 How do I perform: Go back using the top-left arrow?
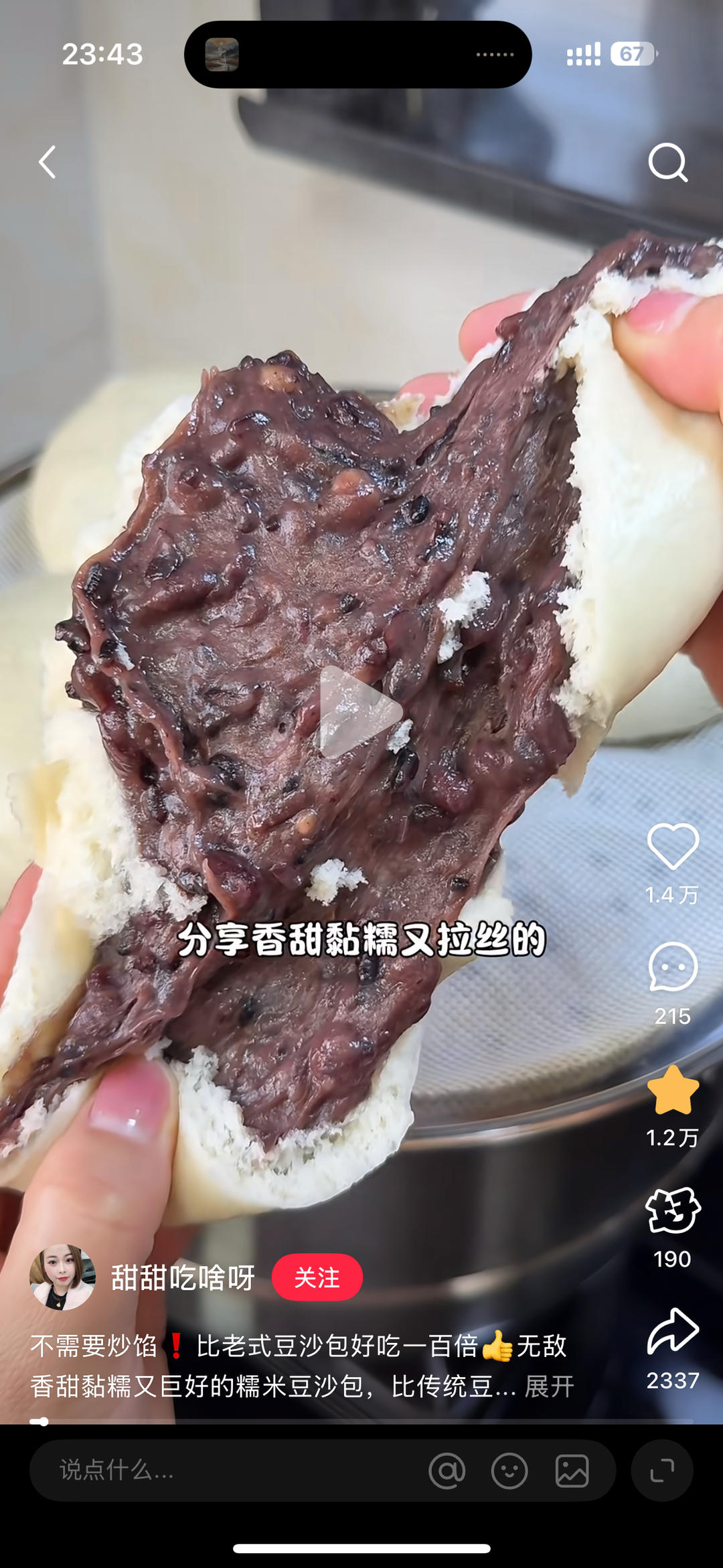pos(47,162)
